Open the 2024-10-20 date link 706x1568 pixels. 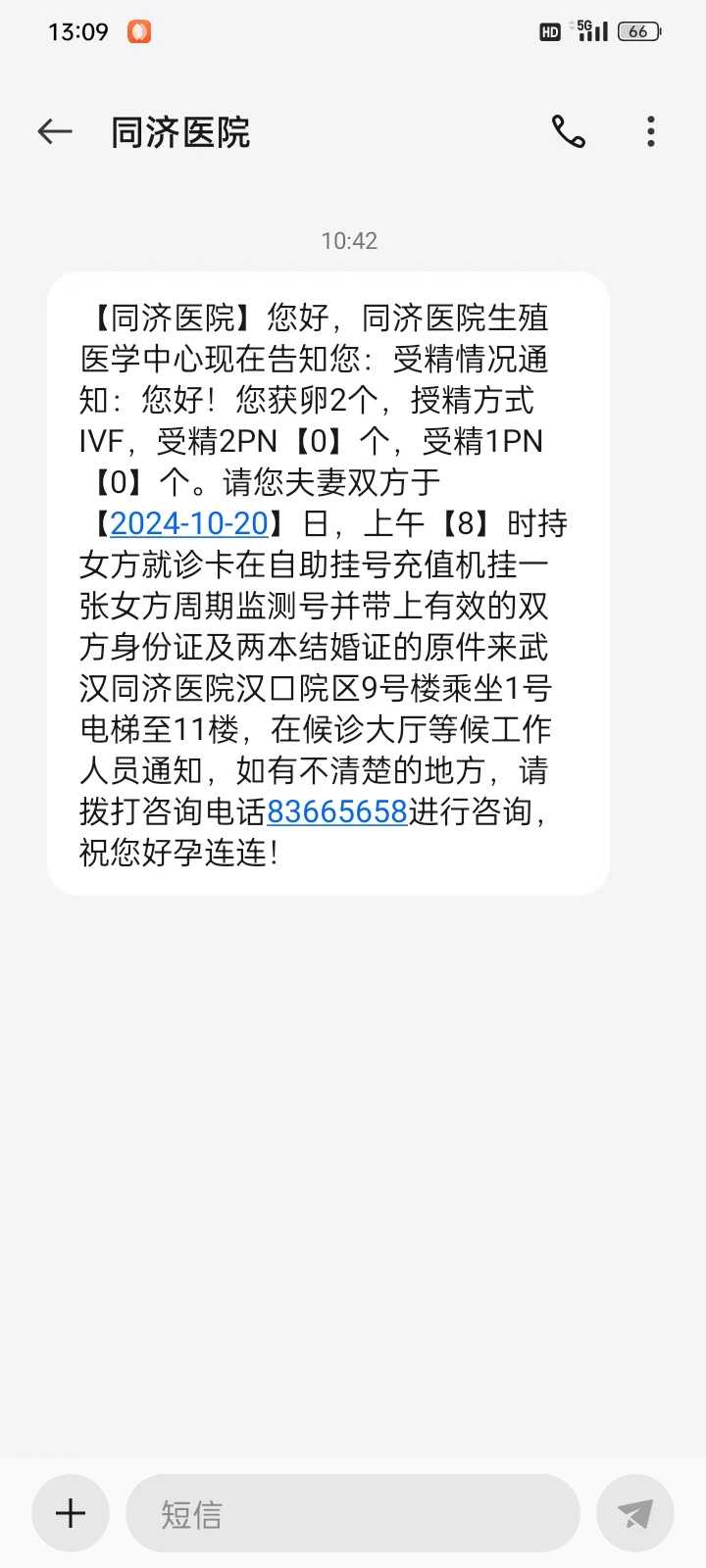point(189,523)
